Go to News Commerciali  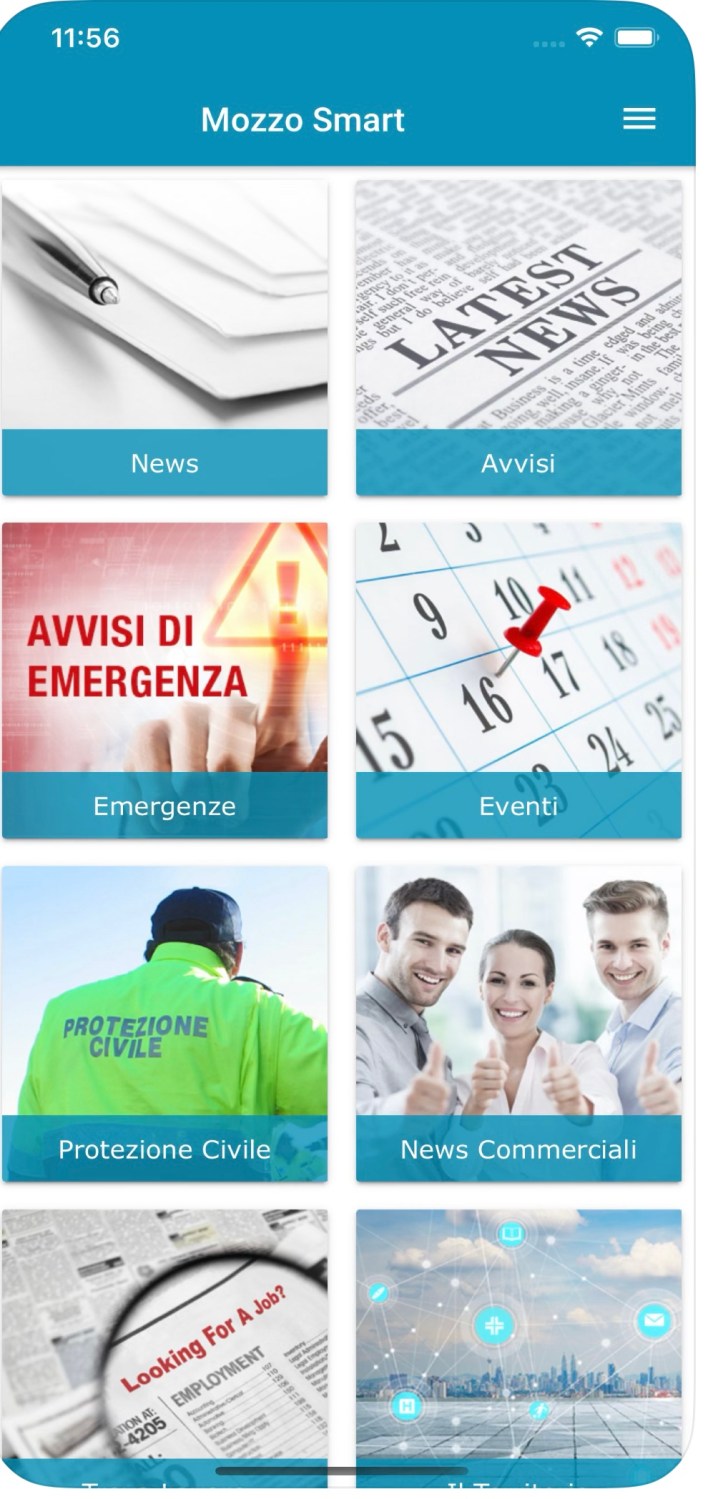click(519, 1024)
